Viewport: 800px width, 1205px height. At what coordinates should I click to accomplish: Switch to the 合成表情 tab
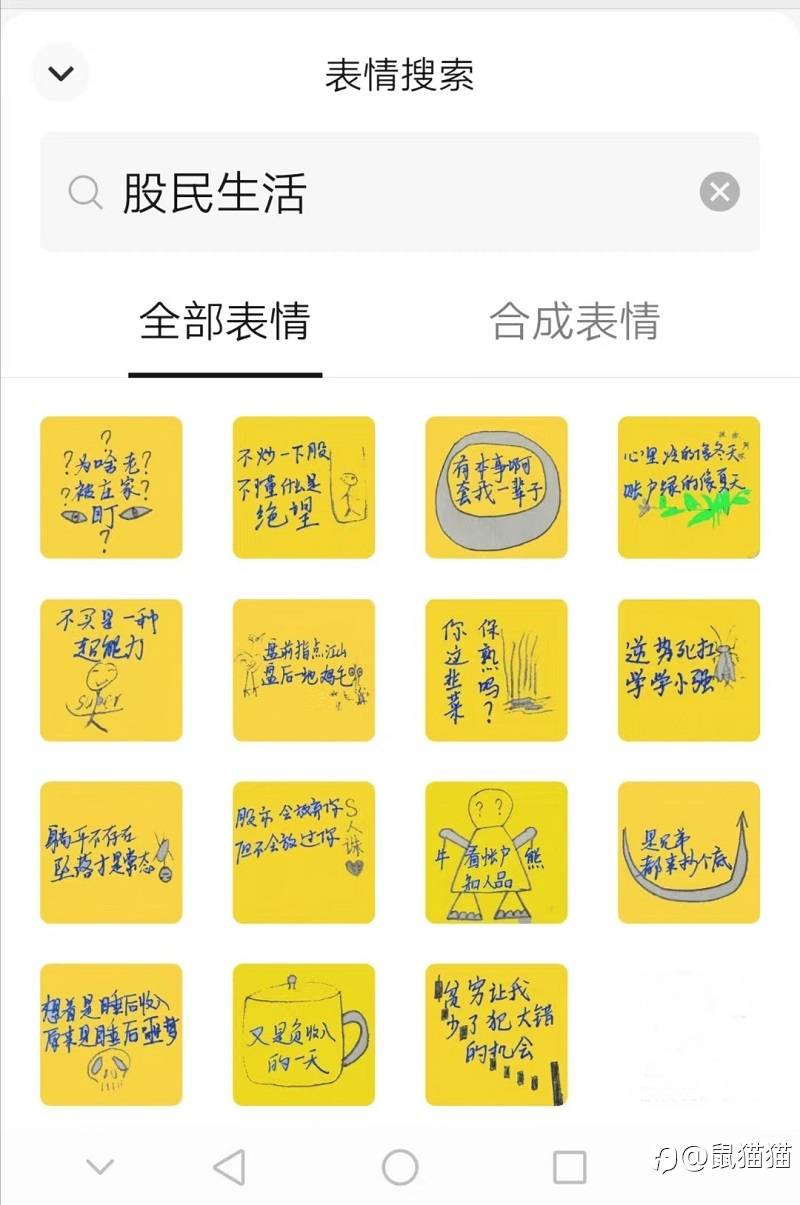tap(574, 322)
